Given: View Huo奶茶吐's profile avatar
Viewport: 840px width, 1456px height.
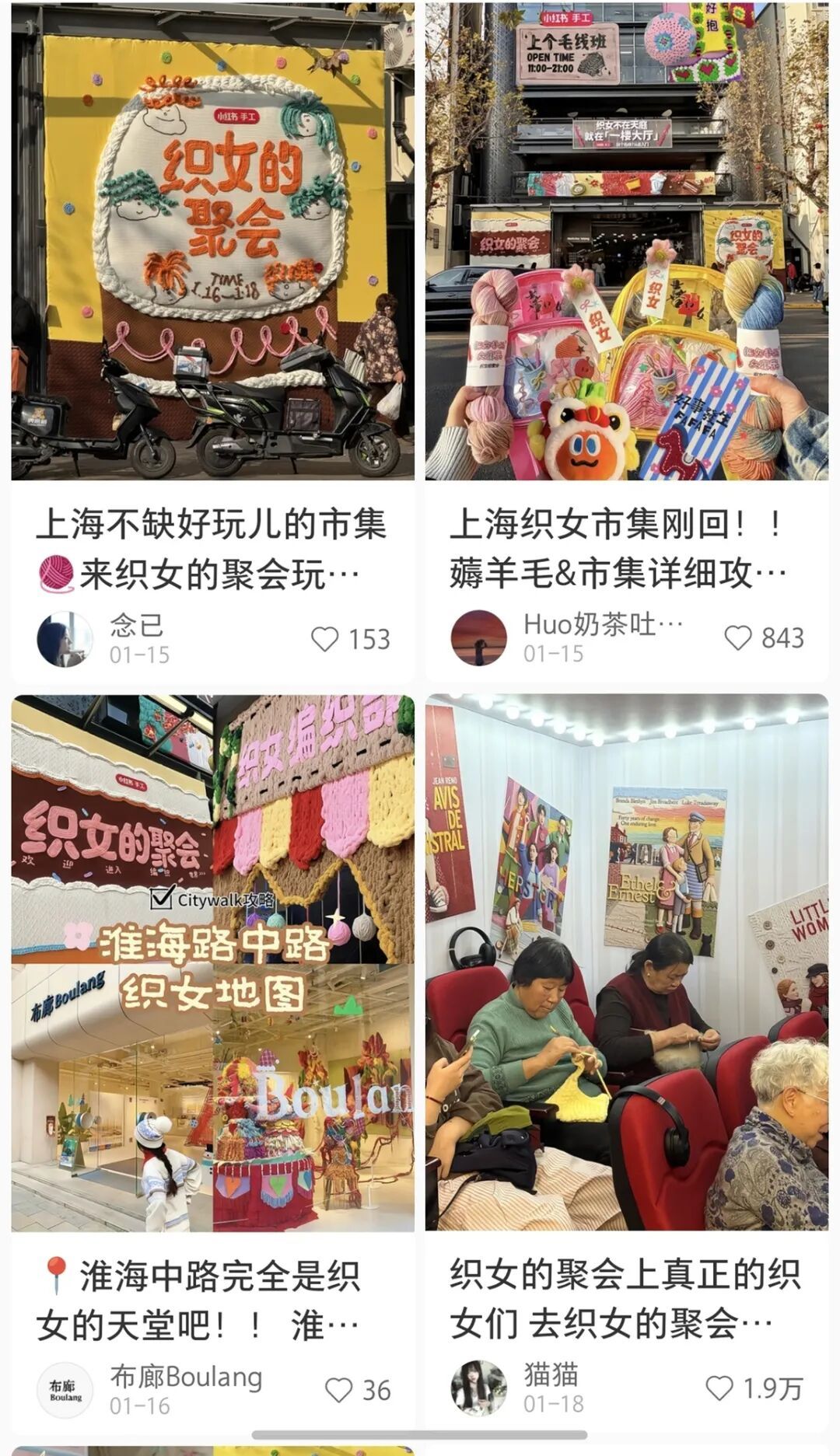Looking at the screenshot, I should click(x=479, y=638).
